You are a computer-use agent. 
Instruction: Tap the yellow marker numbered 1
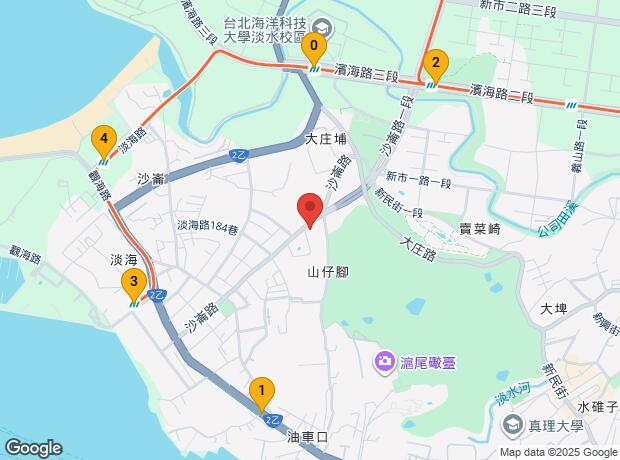261,391
